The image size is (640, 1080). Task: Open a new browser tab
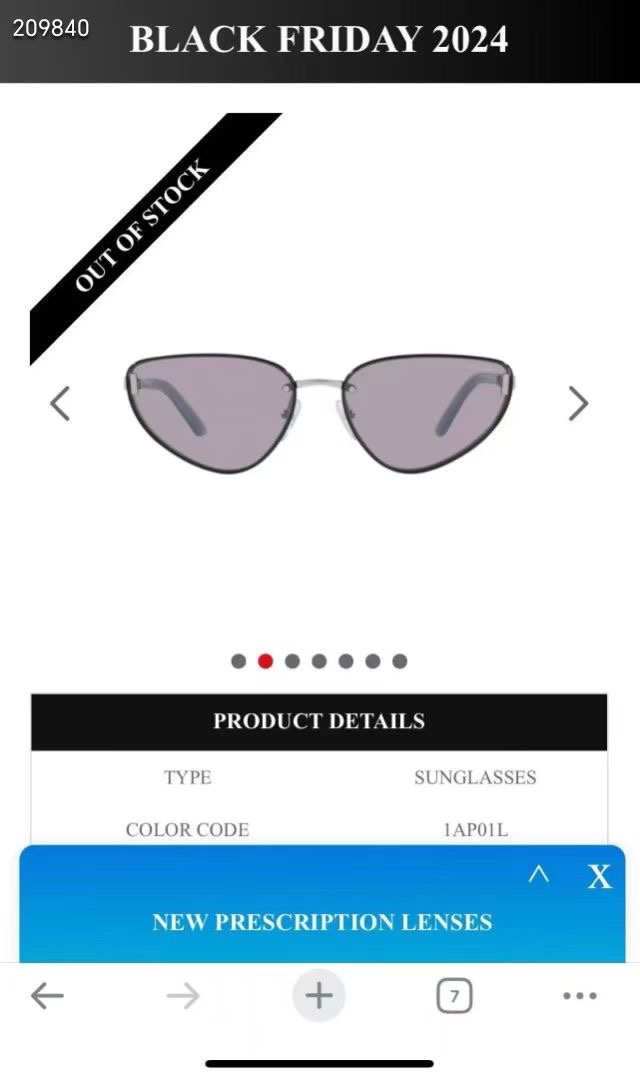(319, 995)
